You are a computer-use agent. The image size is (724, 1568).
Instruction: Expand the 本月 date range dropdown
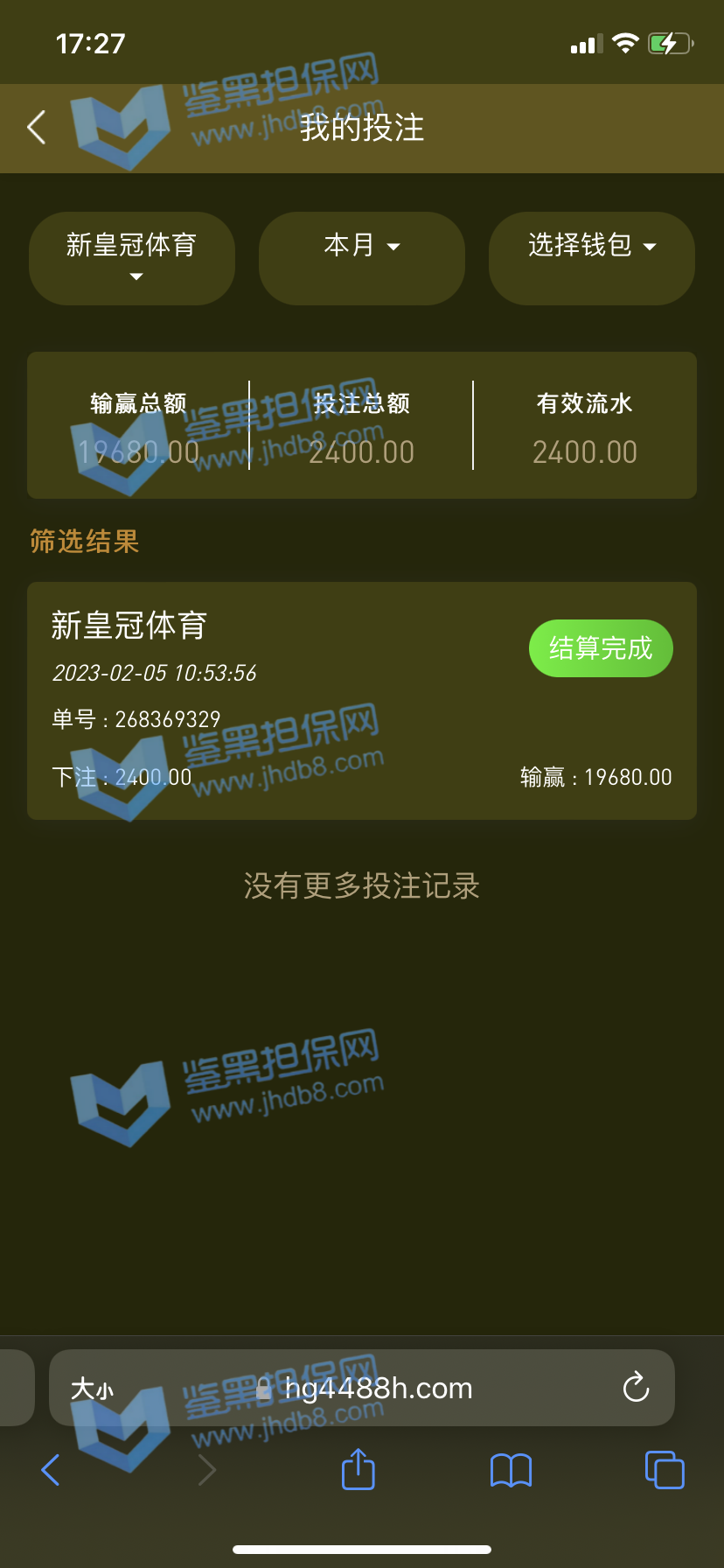tap(361, 258)
